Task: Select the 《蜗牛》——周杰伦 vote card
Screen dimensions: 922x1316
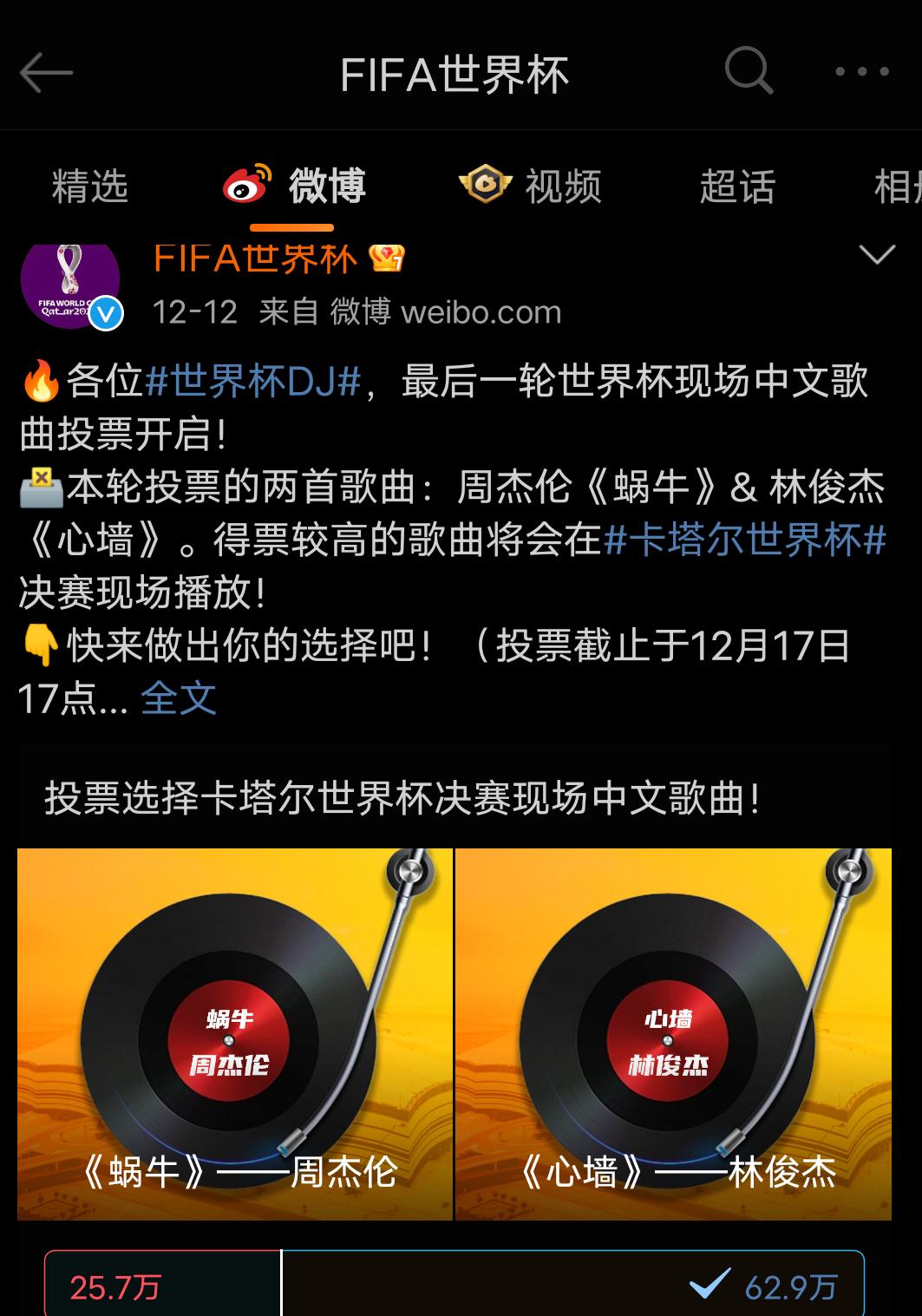Action: click(235, 1034)
